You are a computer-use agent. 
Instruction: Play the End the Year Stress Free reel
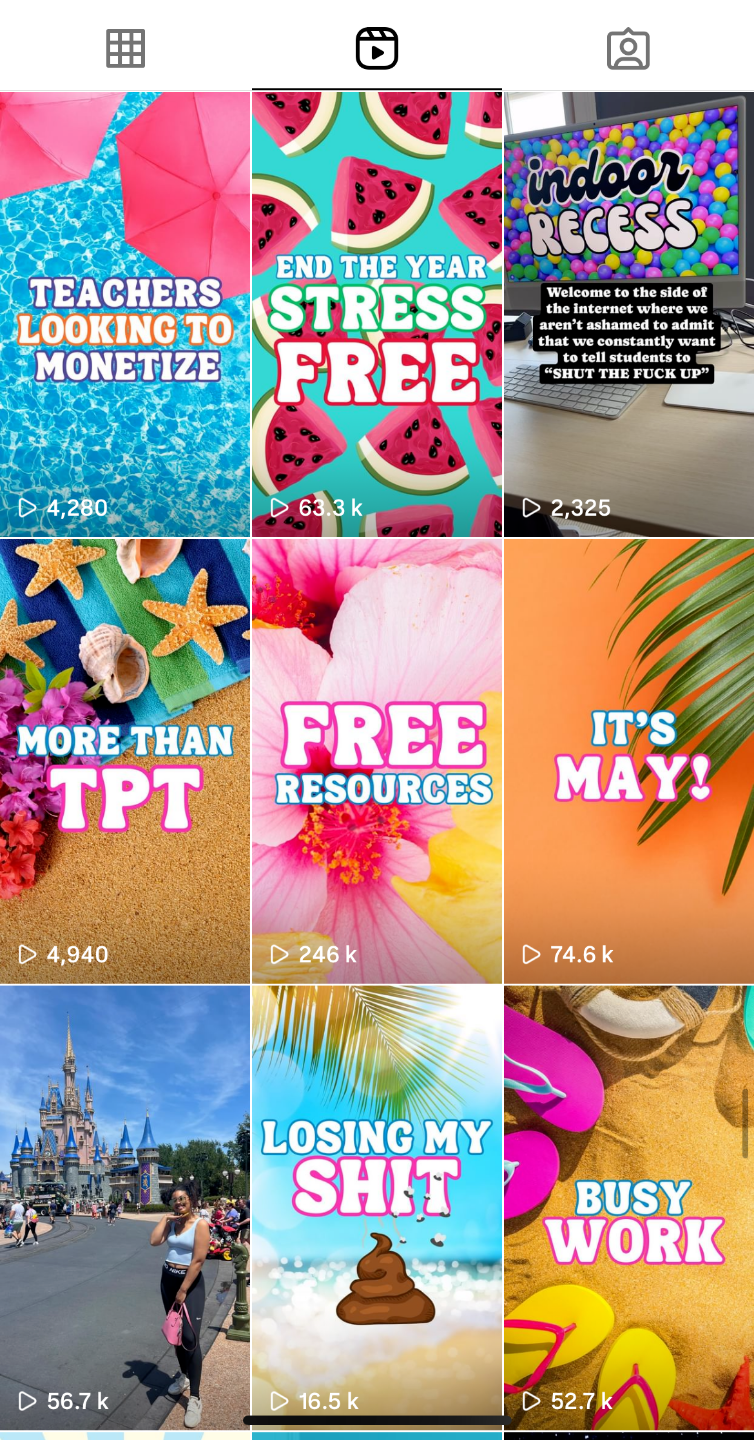coord(377,314)
